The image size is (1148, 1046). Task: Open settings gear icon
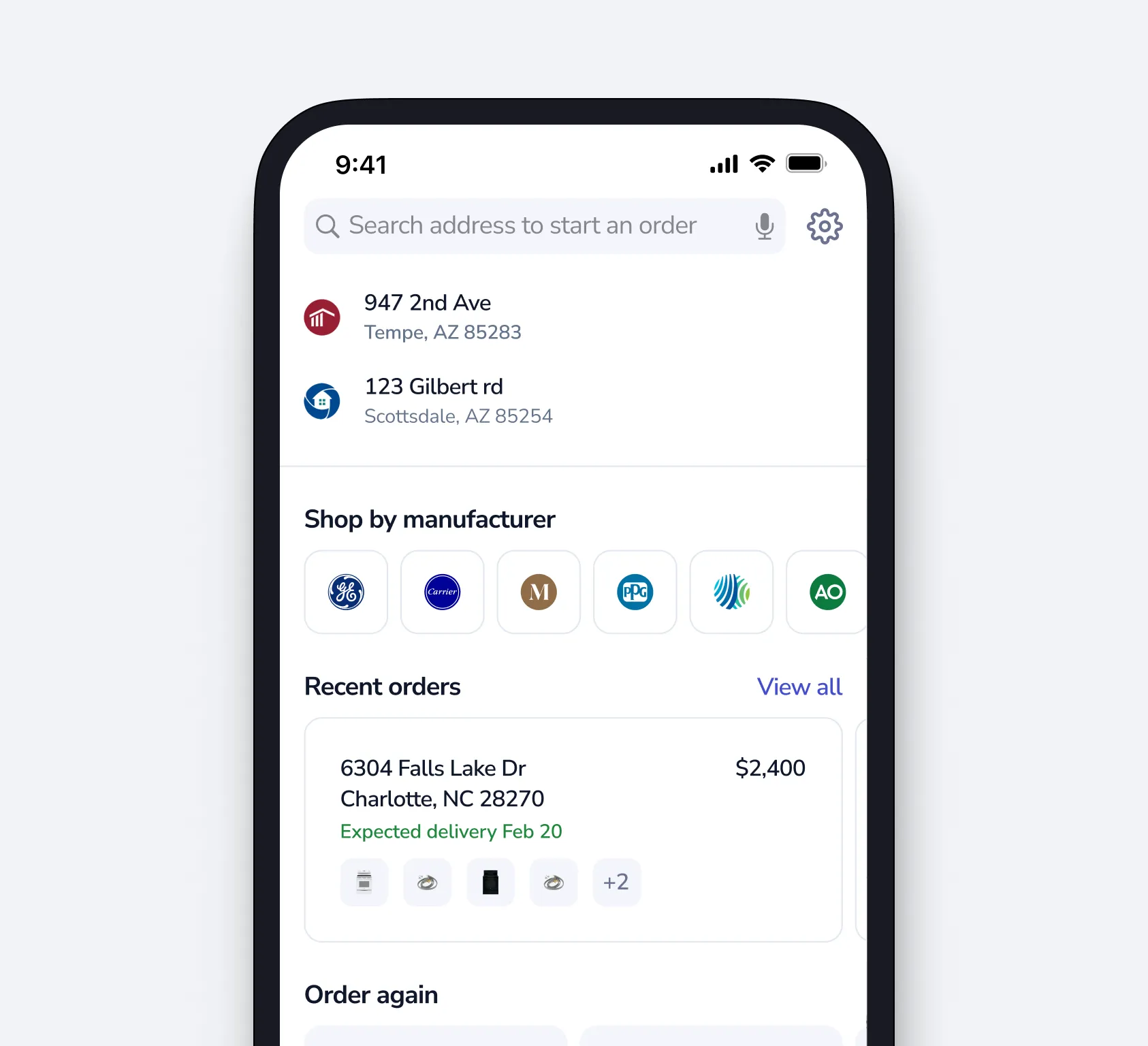[x=824, y=226]
